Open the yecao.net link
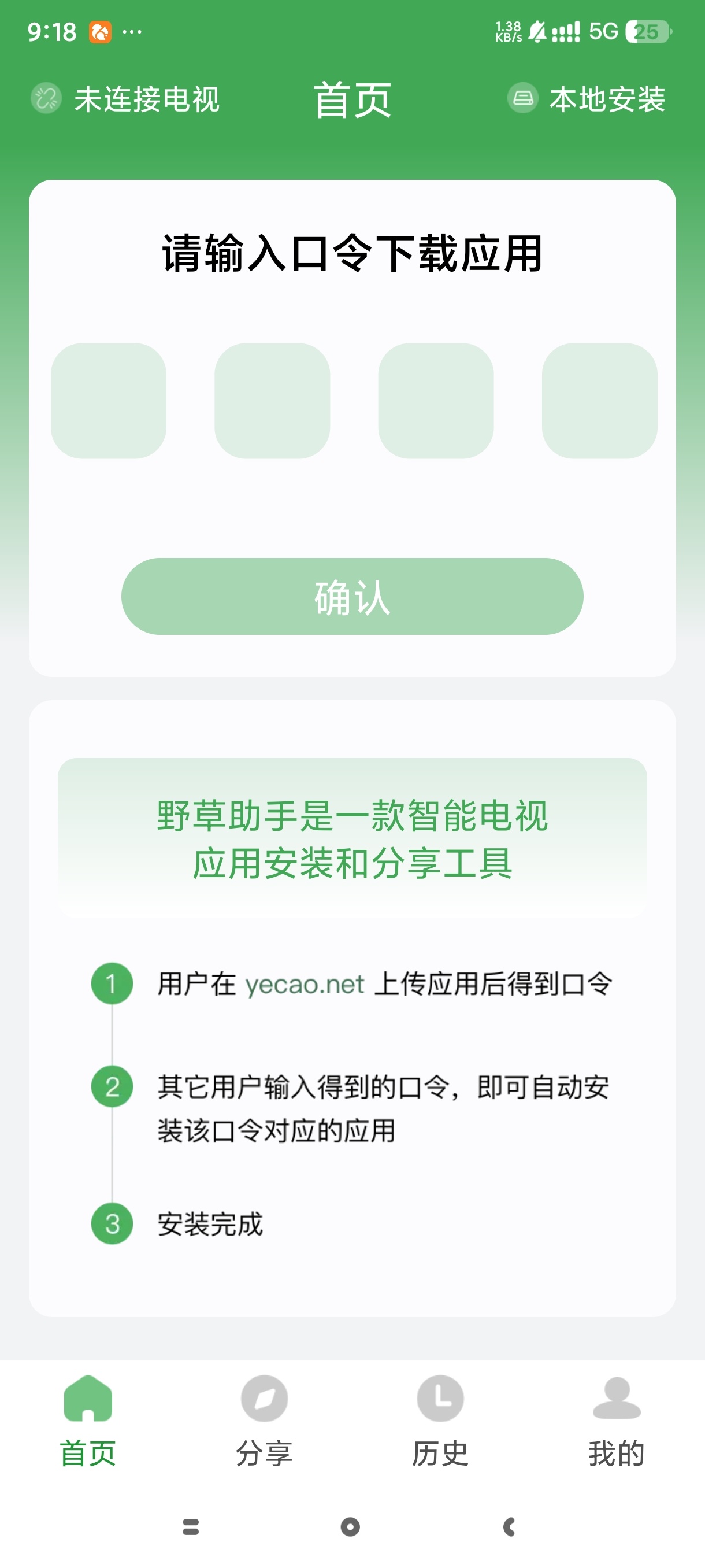 pos(304,983)
